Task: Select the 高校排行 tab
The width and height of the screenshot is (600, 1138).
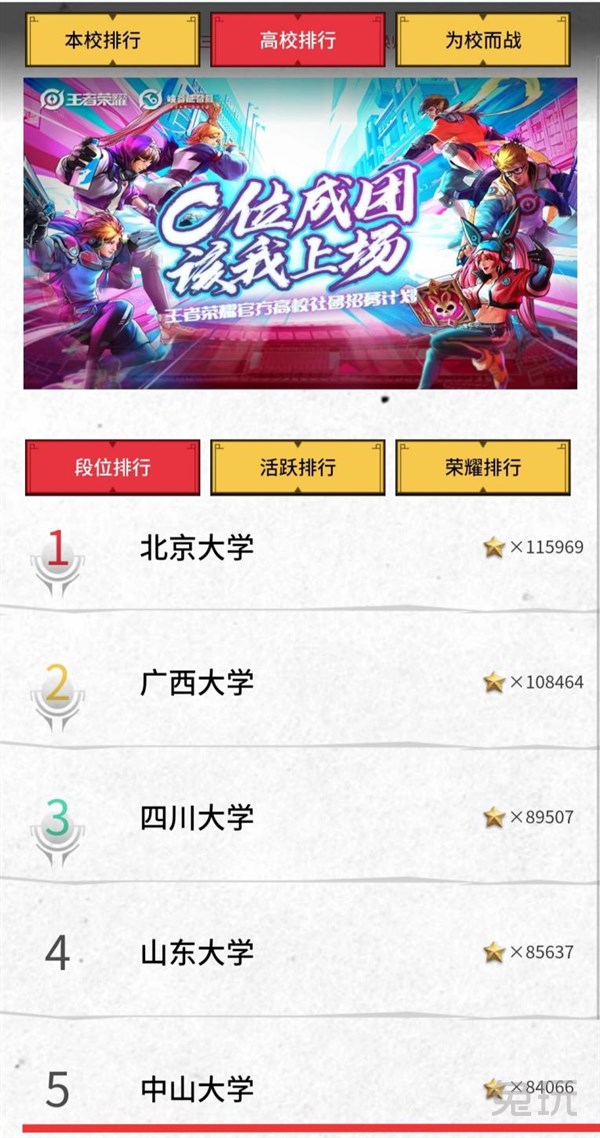Action: point(297,41)
